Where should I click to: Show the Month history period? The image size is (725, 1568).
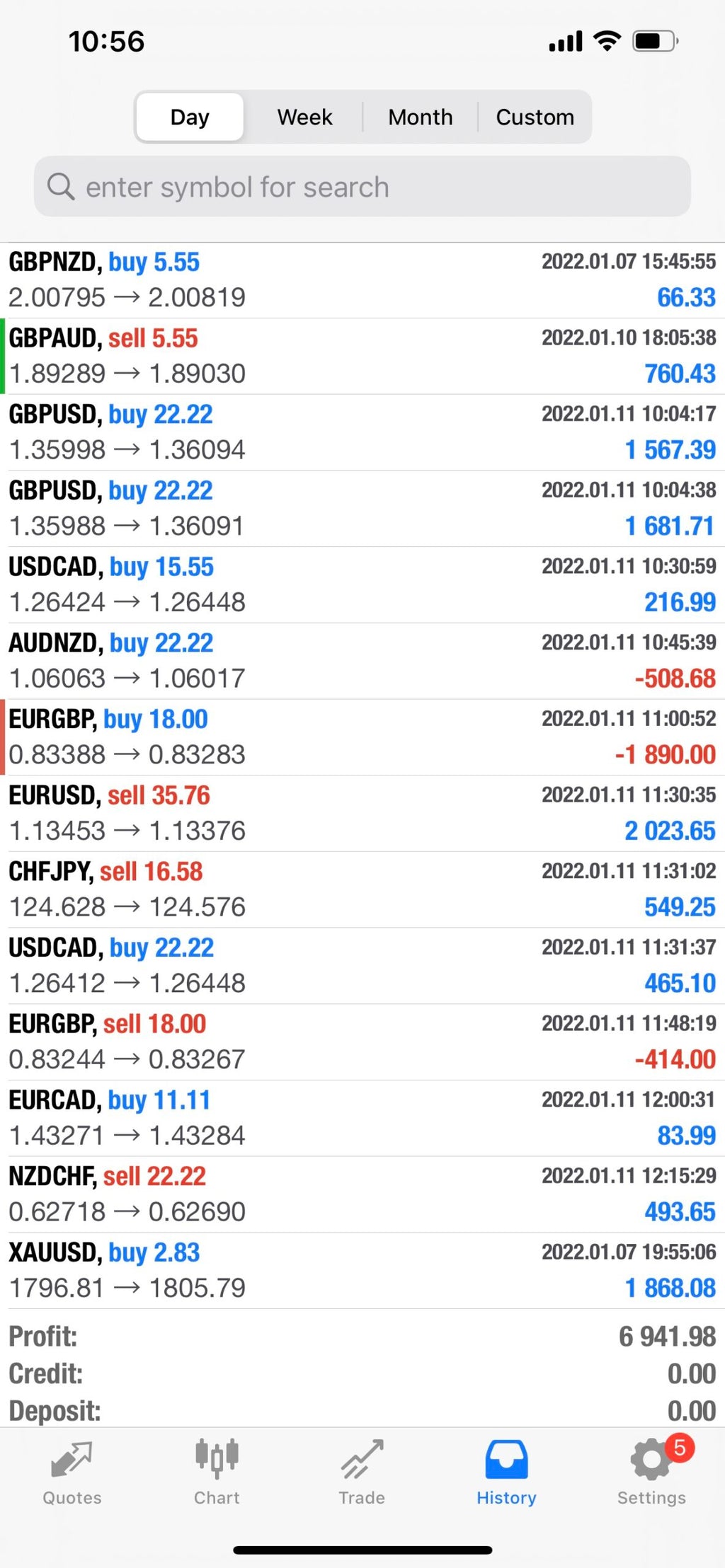pos(420,117)
